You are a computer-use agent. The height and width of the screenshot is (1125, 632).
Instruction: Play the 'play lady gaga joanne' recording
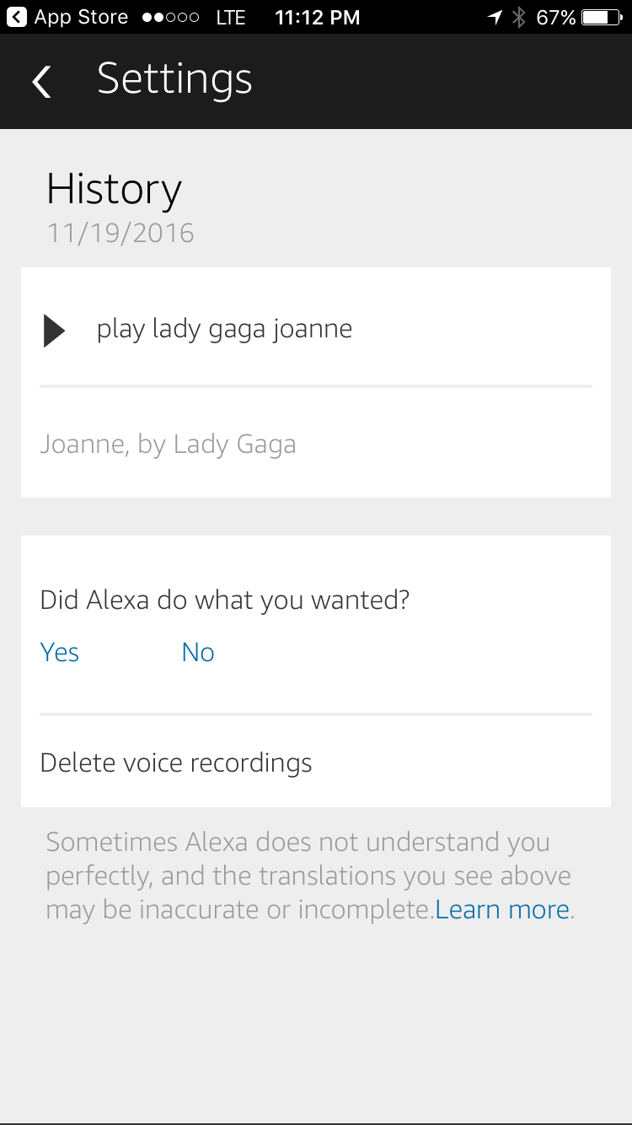click(x=55, y=331)
